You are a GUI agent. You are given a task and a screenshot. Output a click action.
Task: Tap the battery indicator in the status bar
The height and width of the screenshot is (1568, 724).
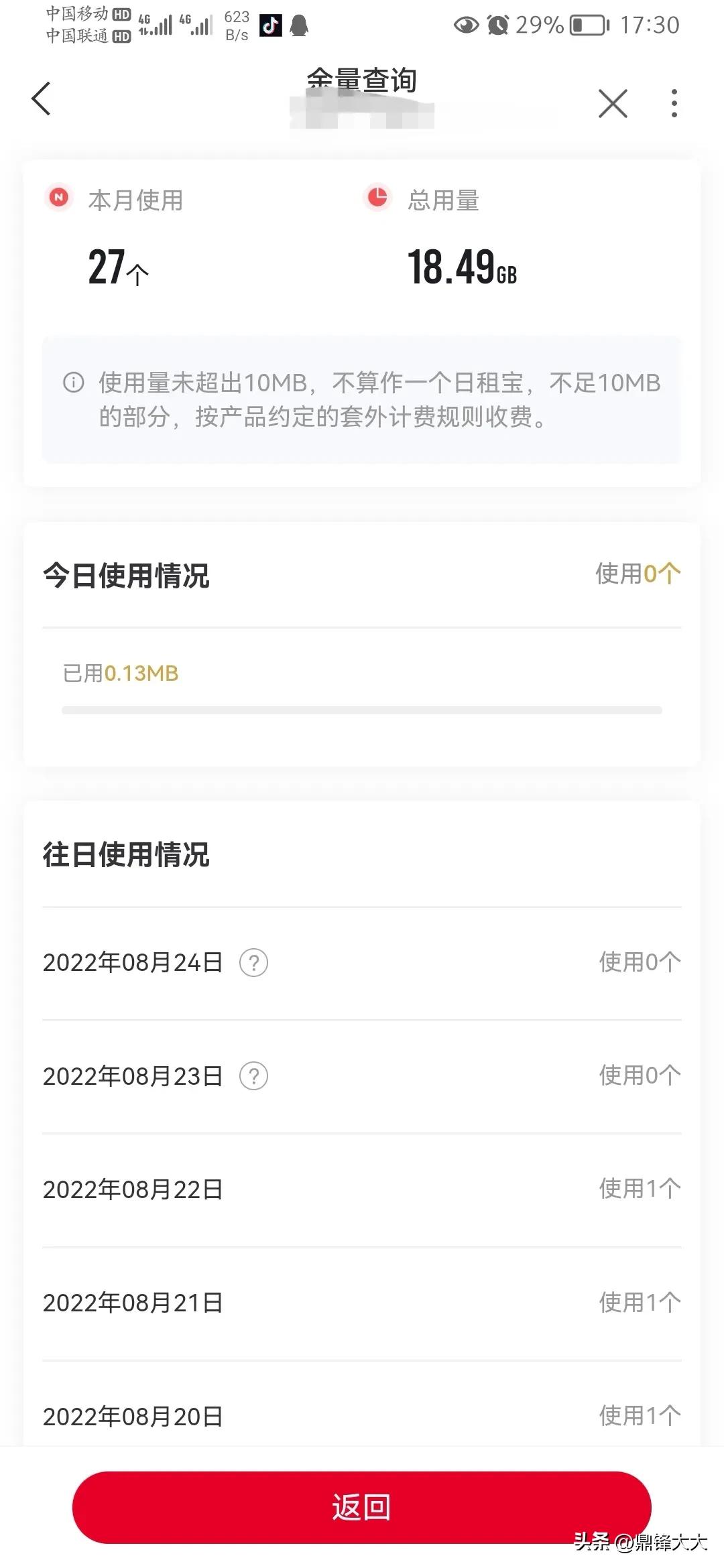click(587, 25)
